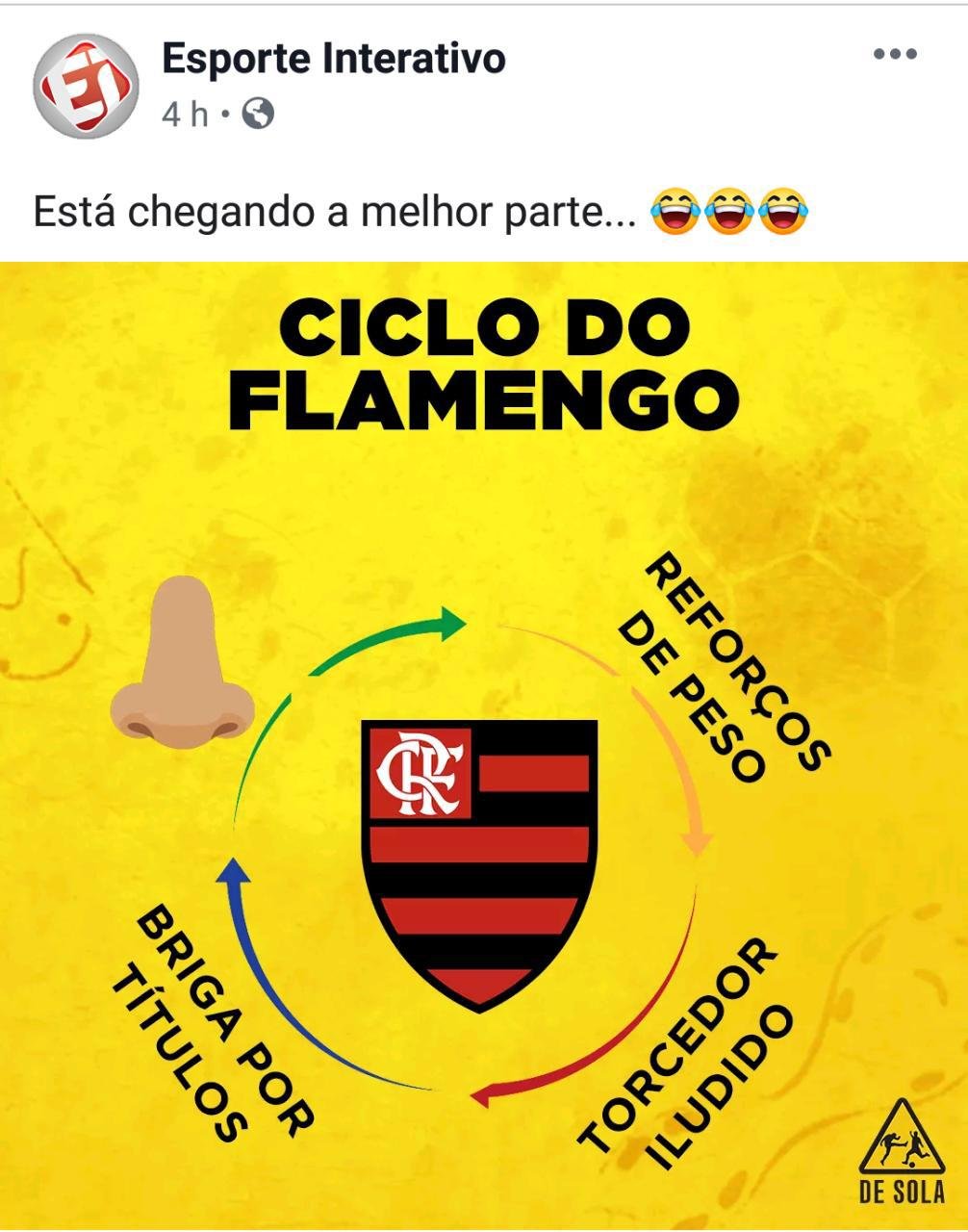Open Esporte Interativo's profile picture
968x1232 pixels.
click(x=85, y=86)
